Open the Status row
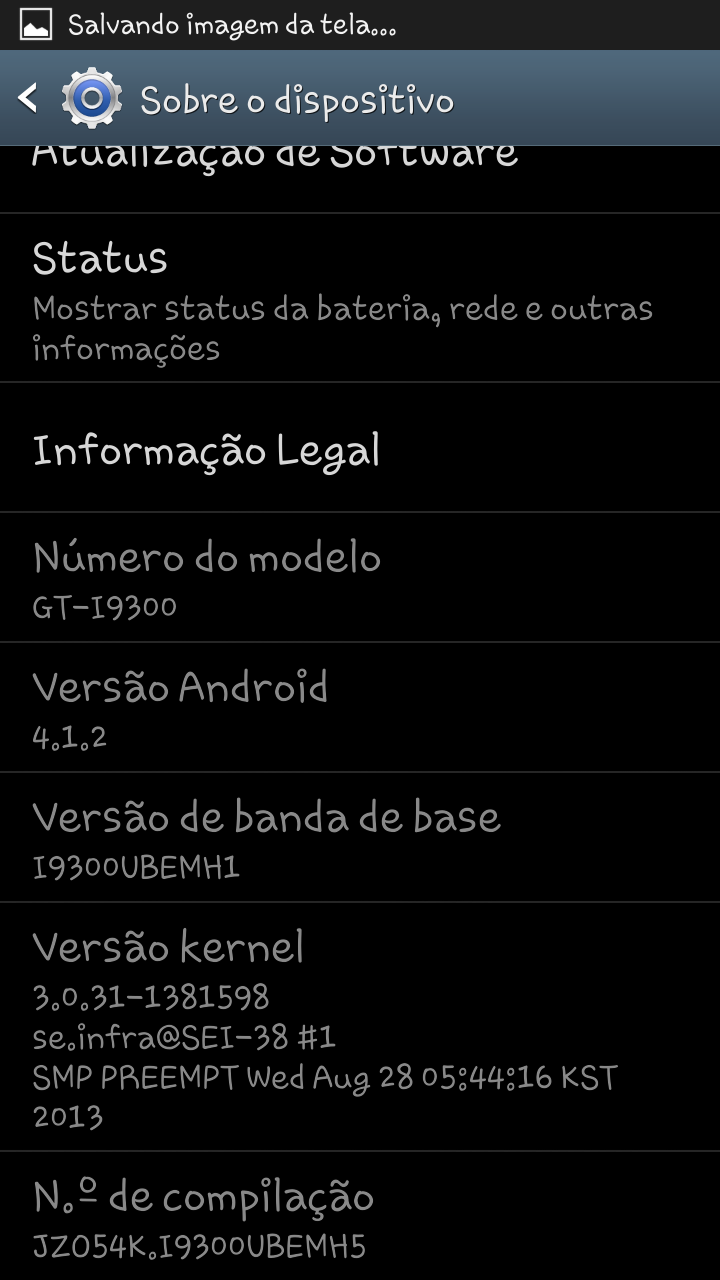 click(360, 298)
